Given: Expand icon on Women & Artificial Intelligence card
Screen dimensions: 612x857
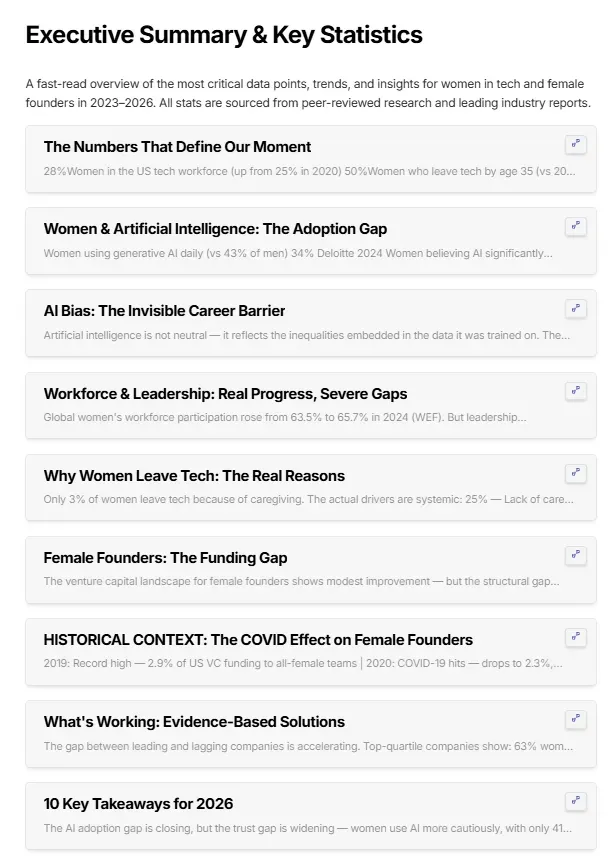Looking at the screenshot, I should [575, 226].
